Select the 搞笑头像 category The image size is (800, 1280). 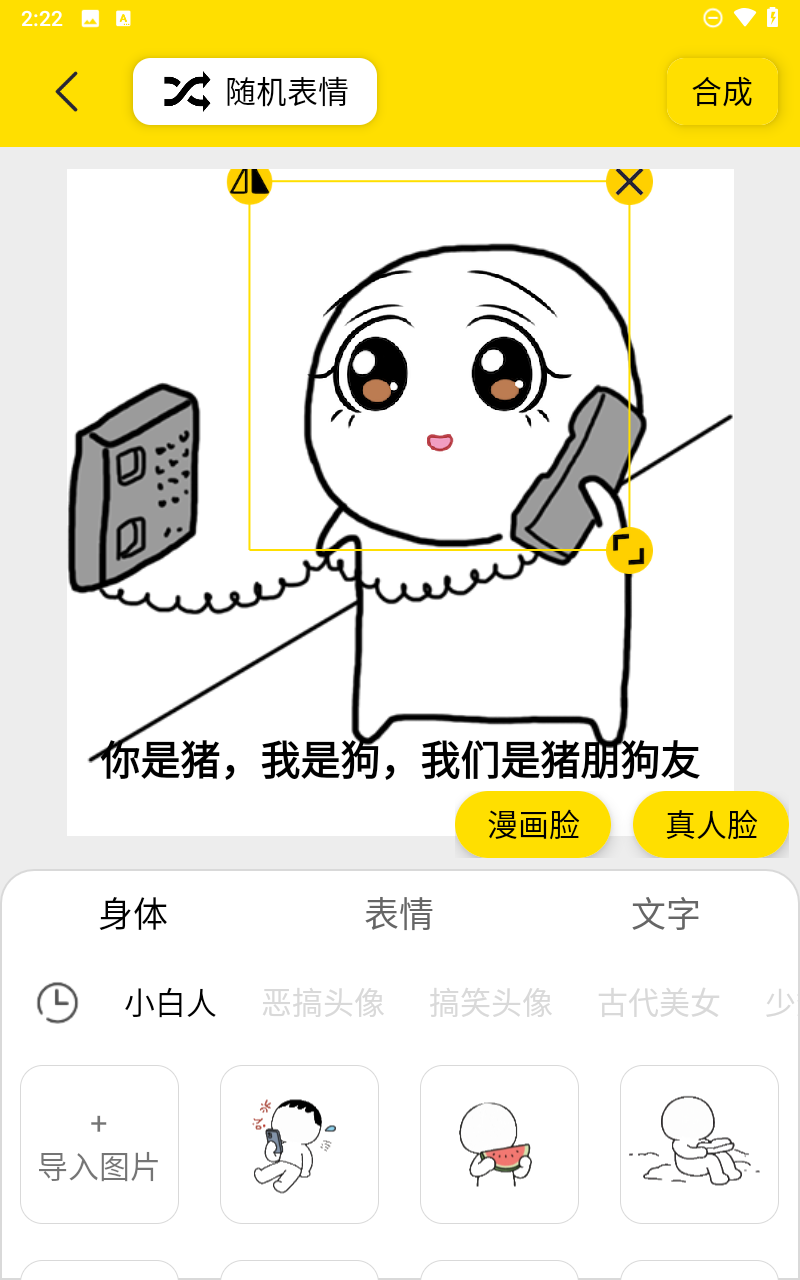click(489, 1002)
